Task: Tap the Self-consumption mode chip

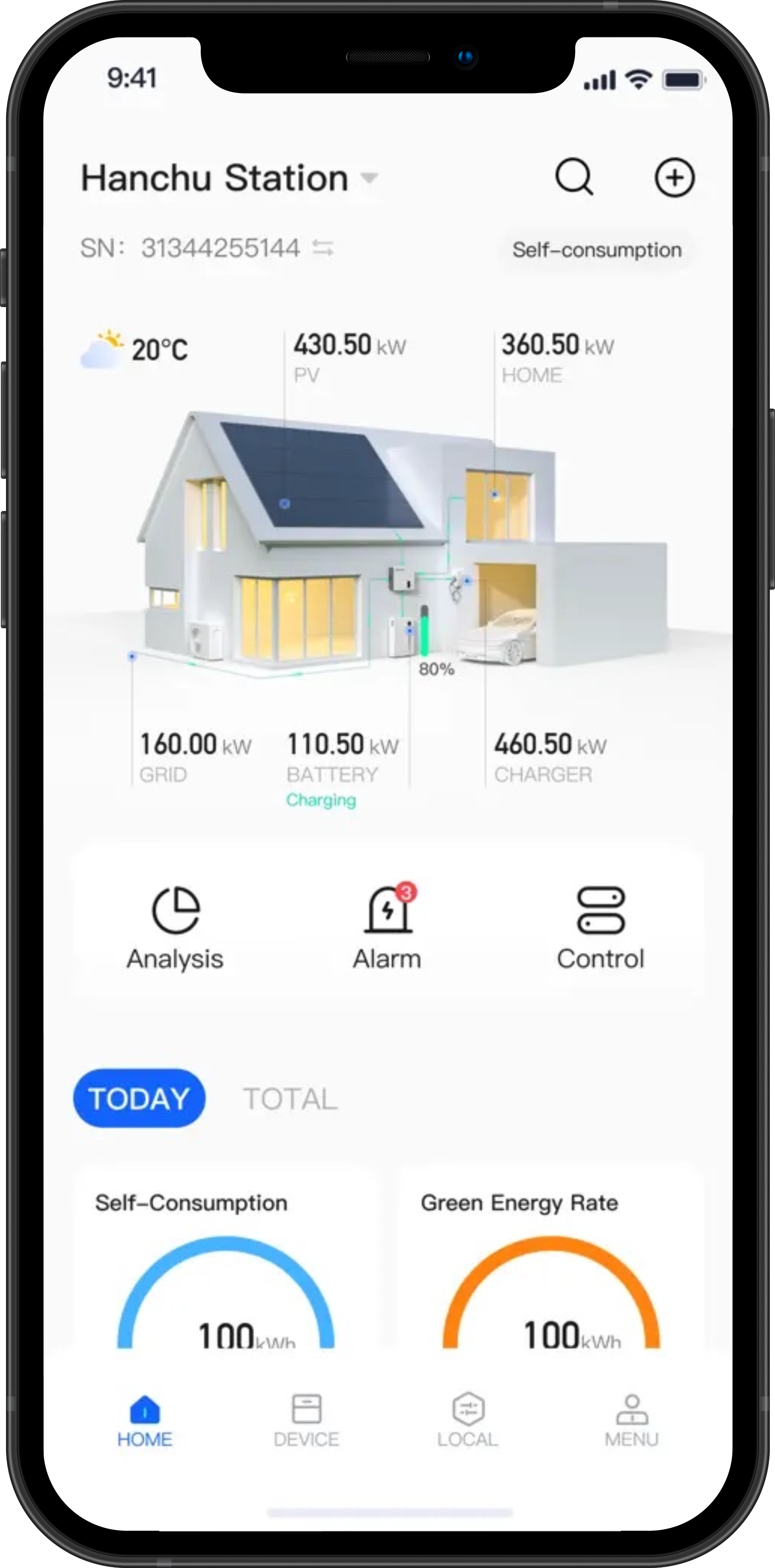Action: (x=596, y=250)
